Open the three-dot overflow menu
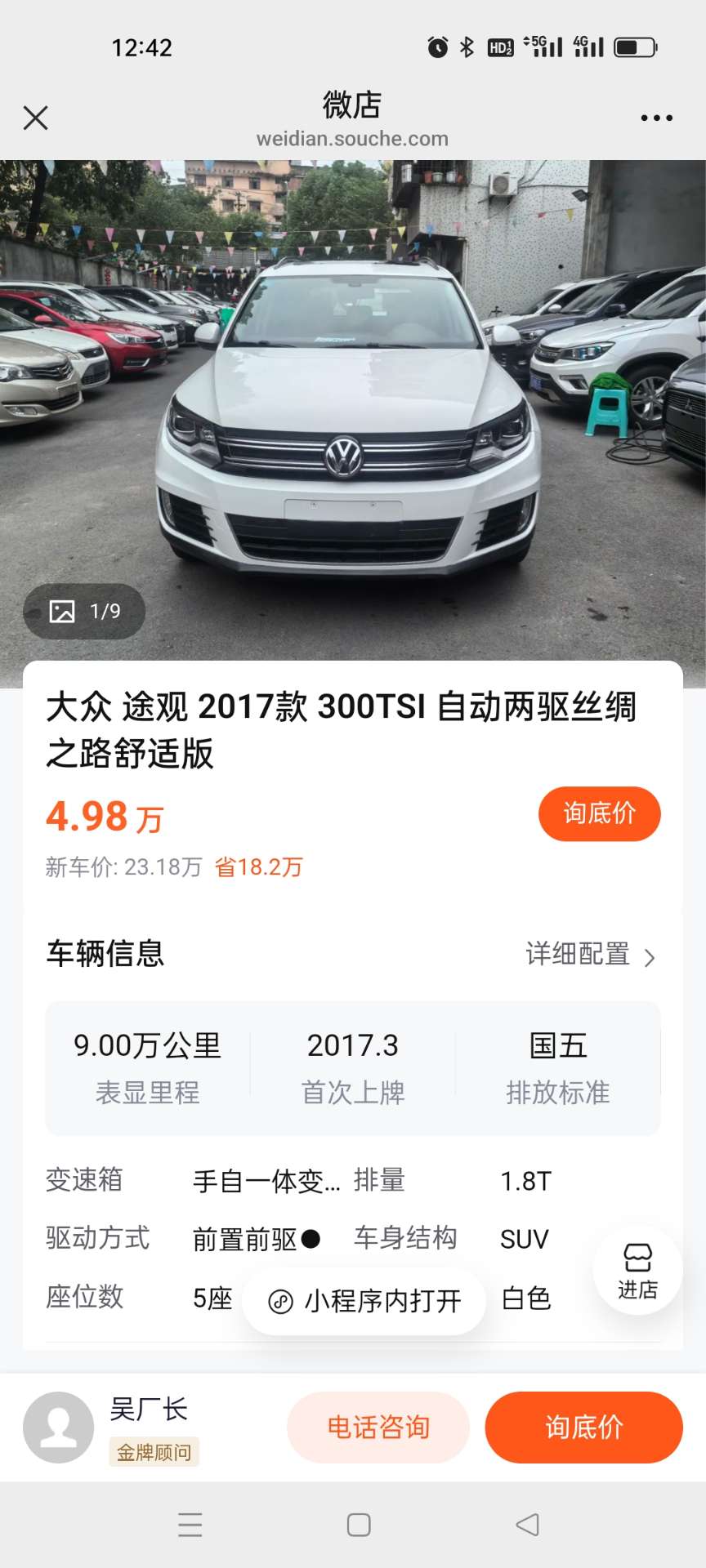This screenshot has width=706, height=1568. point(656,118)
